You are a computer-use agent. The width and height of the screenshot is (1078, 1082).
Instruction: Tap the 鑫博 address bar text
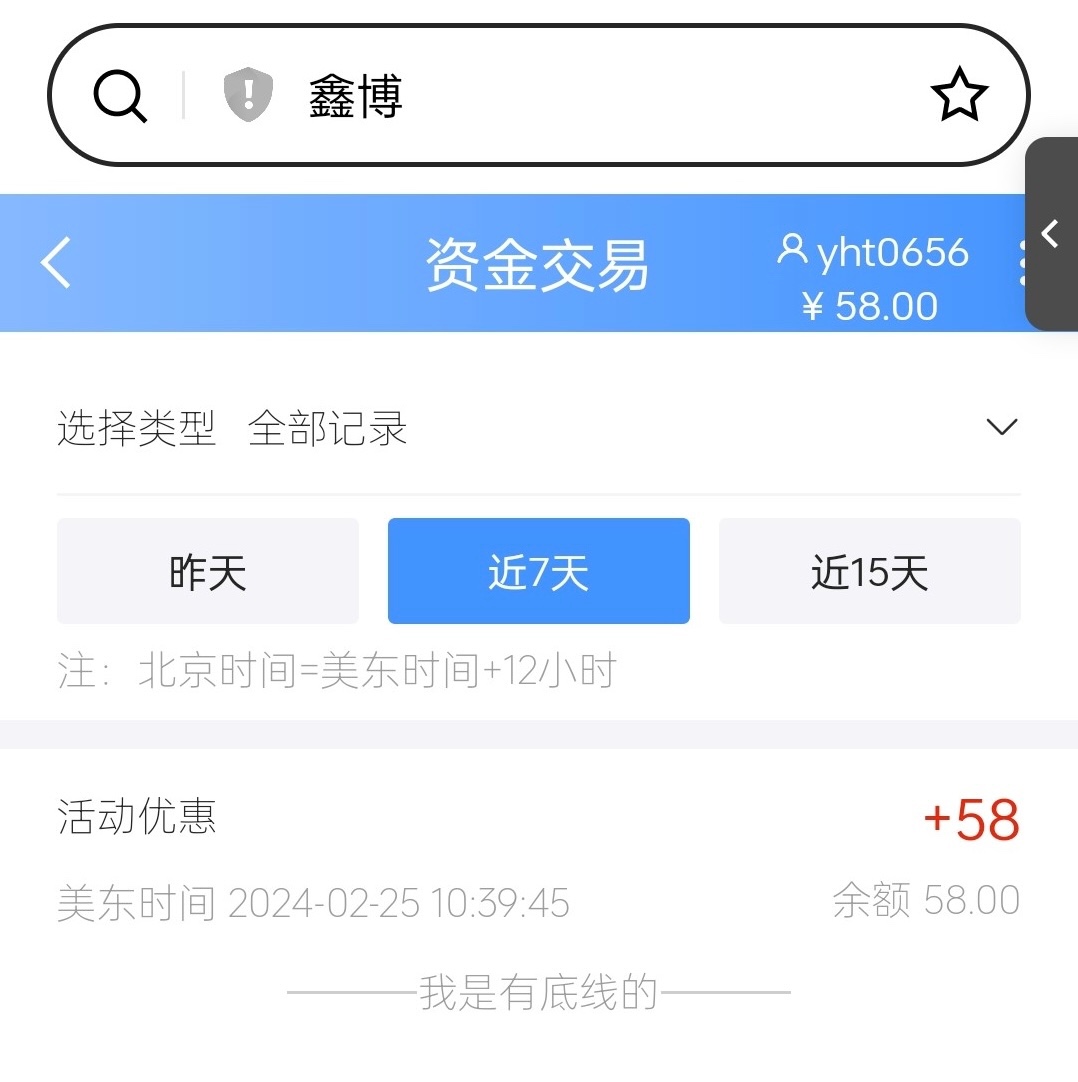click(356, 96)
